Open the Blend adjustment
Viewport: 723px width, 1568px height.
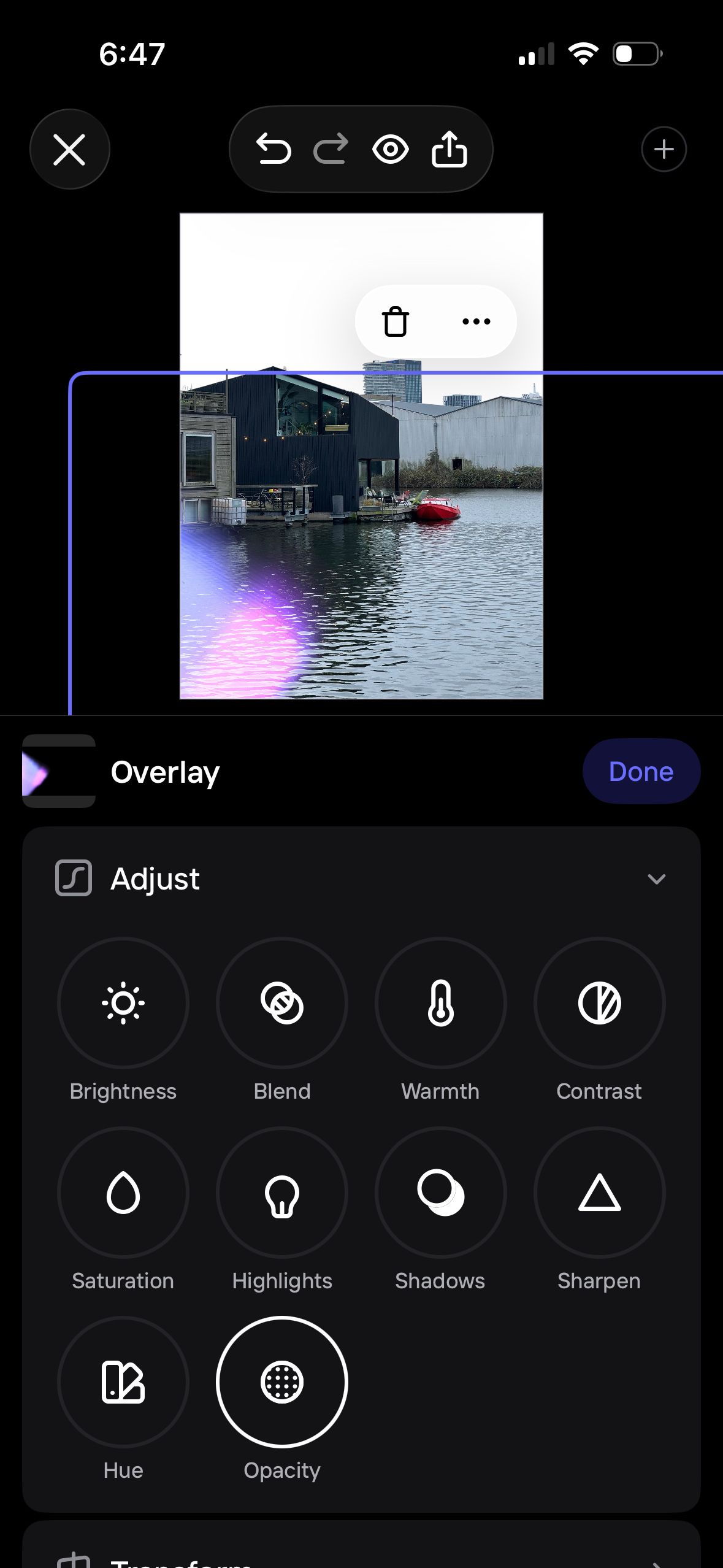coord(281,1004)
